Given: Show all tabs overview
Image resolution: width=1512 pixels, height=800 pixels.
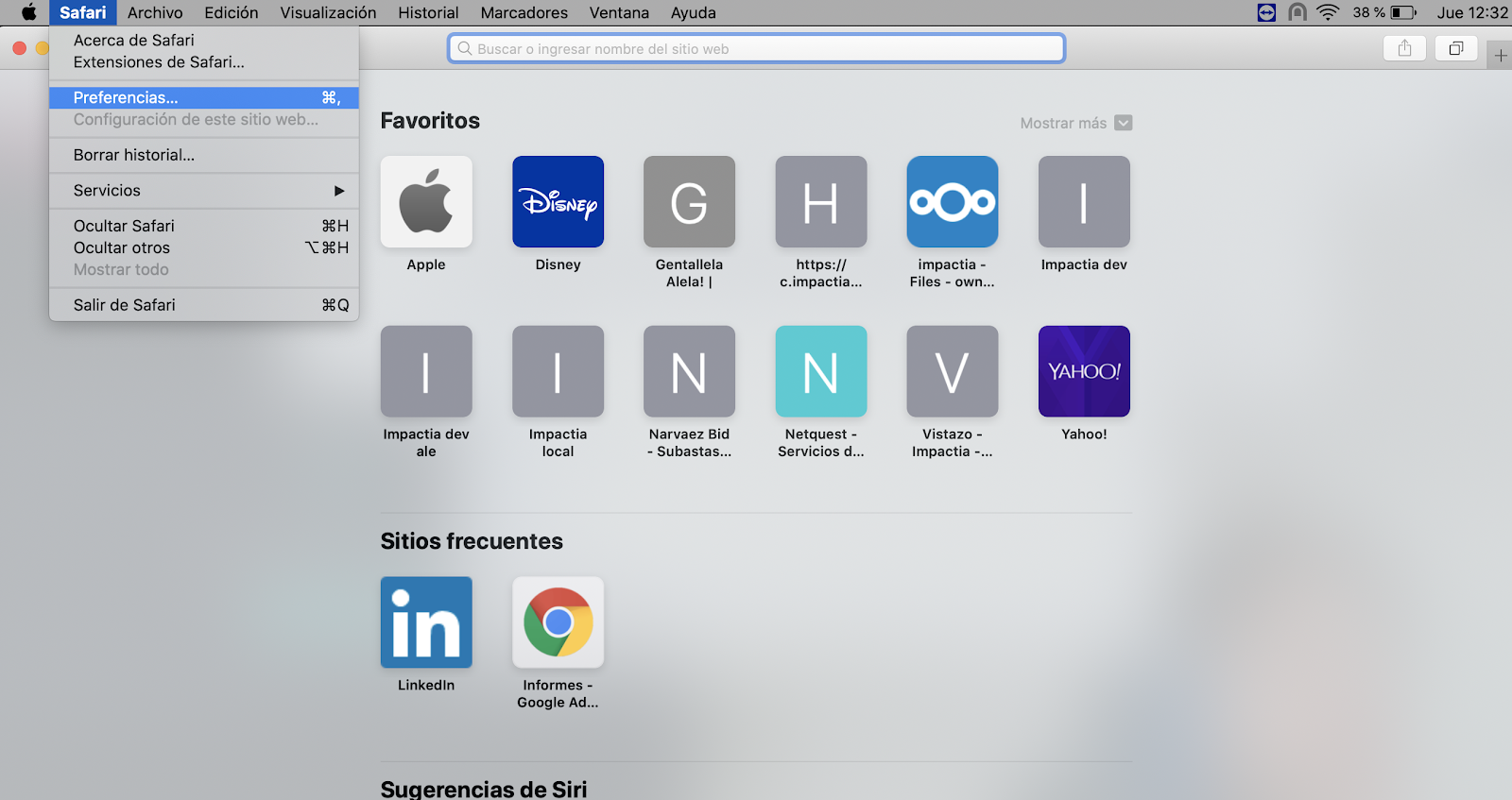Looking at the screenshot, I should pos(1455,49).
